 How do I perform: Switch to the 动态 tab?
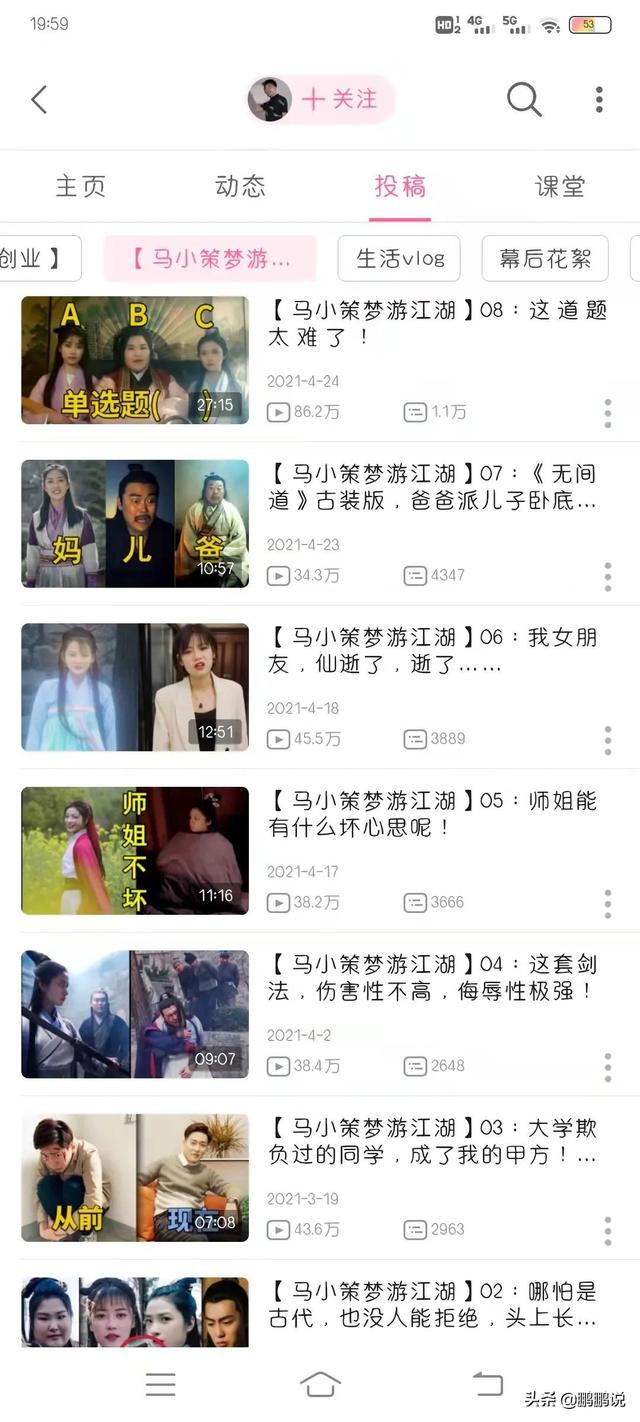tap(240, 187)
